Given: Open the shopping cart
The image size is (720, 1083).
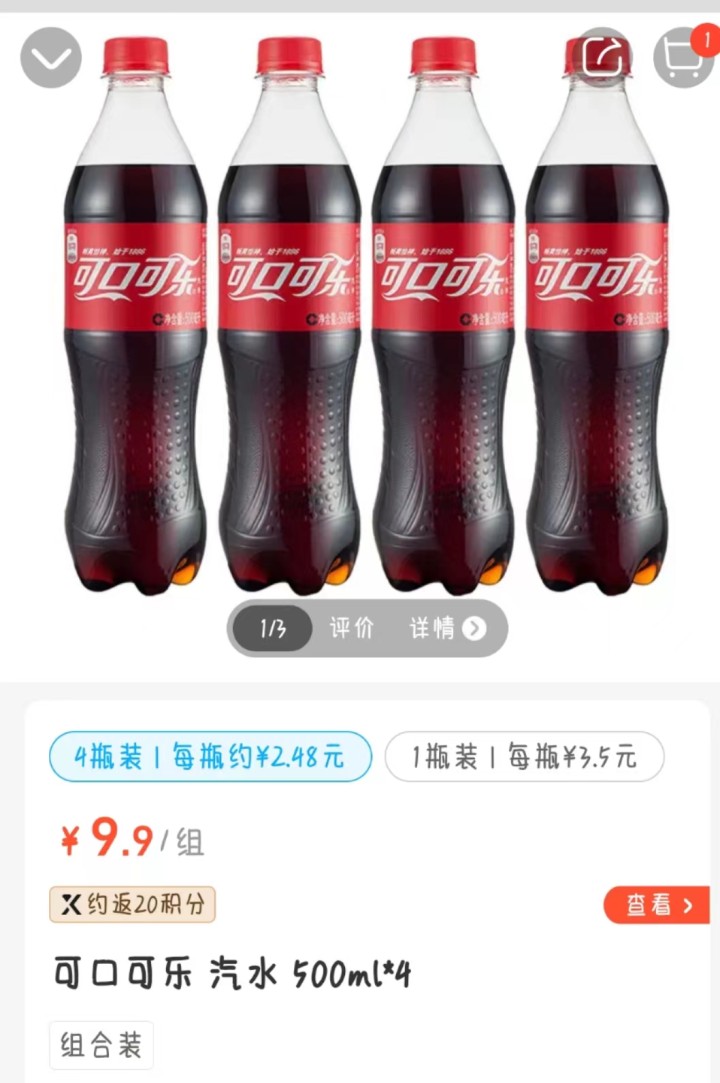Looking at the screenshot, I should click(684, 58).
